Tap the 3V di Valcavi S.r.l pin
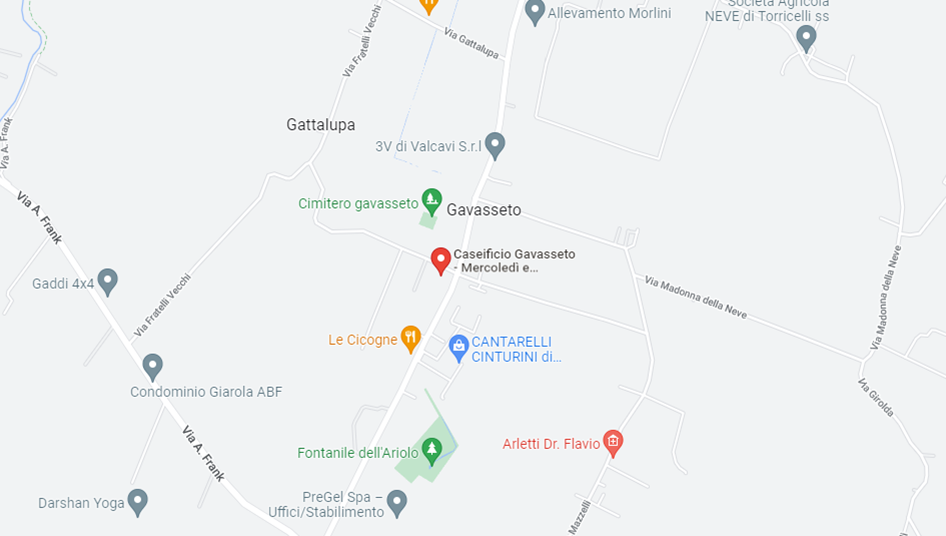Image resolution: width=946 pixels, height=536 pixels. pos(494,145)
